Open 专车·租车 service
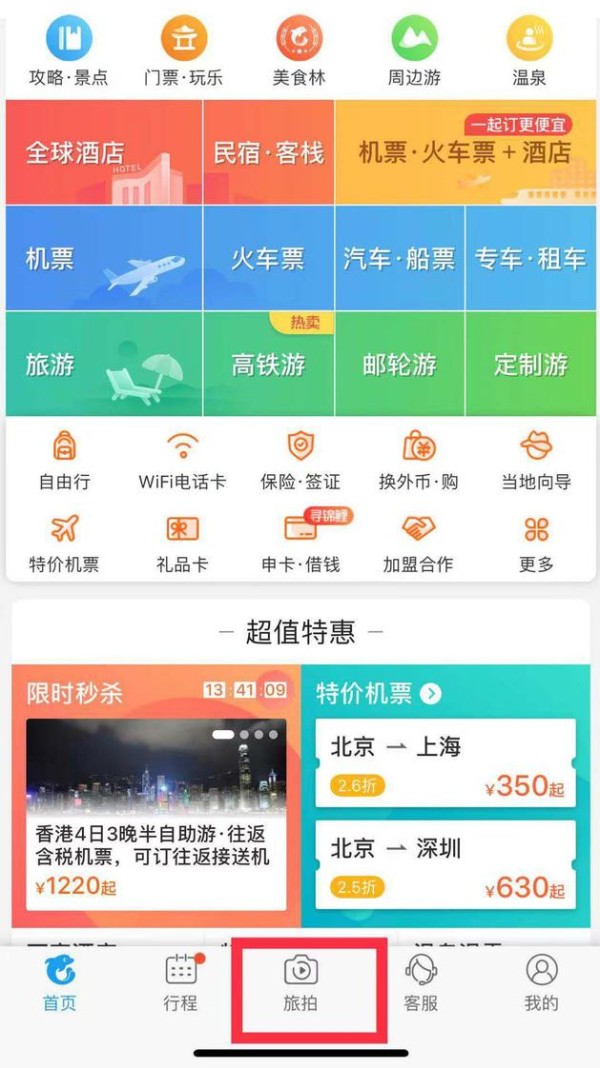 click(x=531, y=258)
